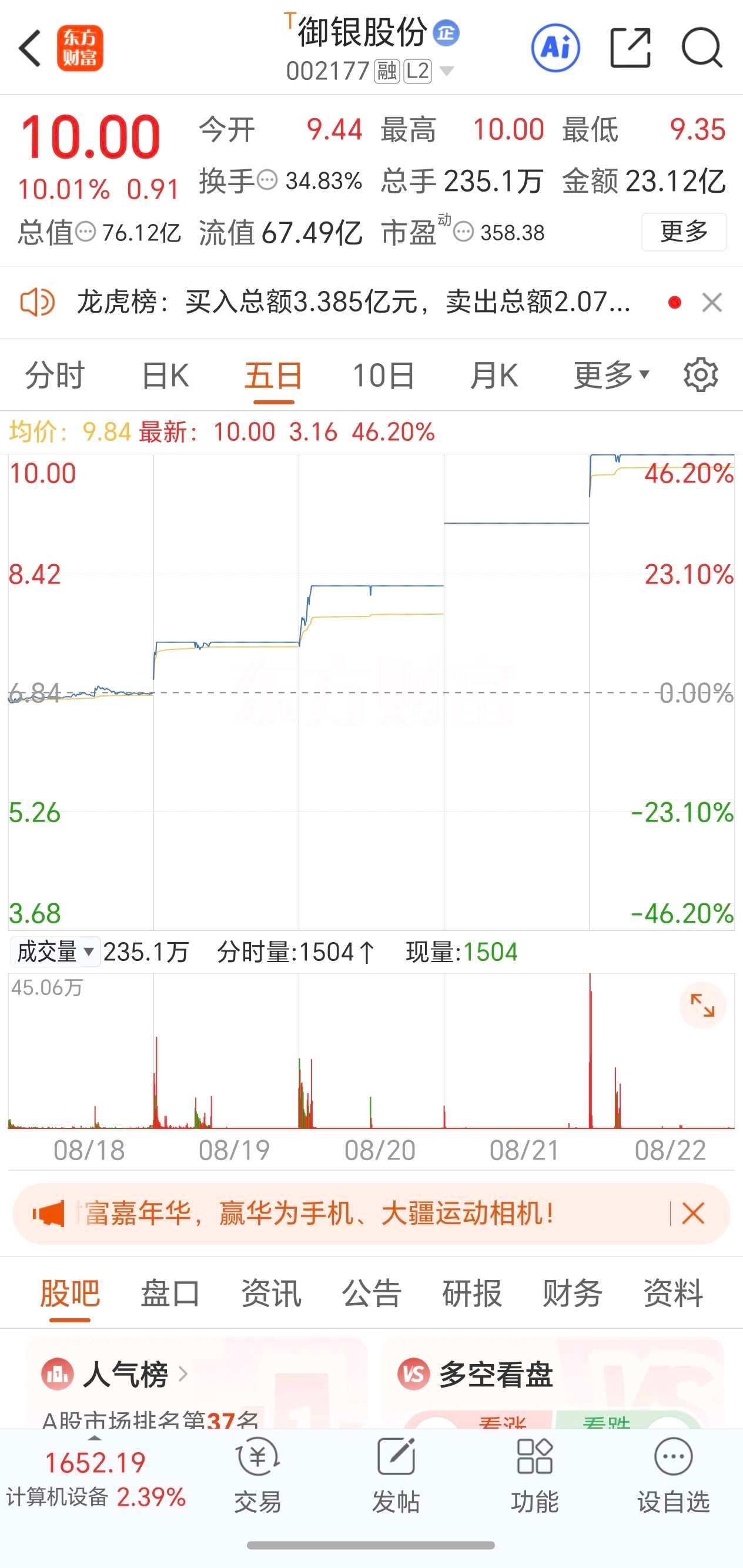Expand the chart to full screen

pos(702,1005)
